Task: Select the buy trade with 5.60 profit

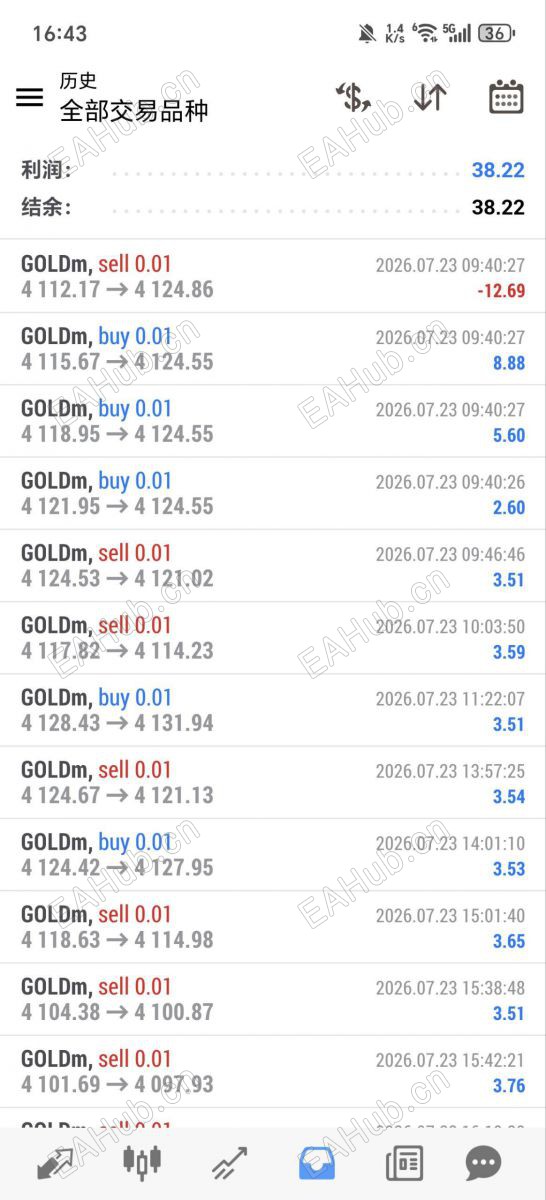Action: pos(273,421)
